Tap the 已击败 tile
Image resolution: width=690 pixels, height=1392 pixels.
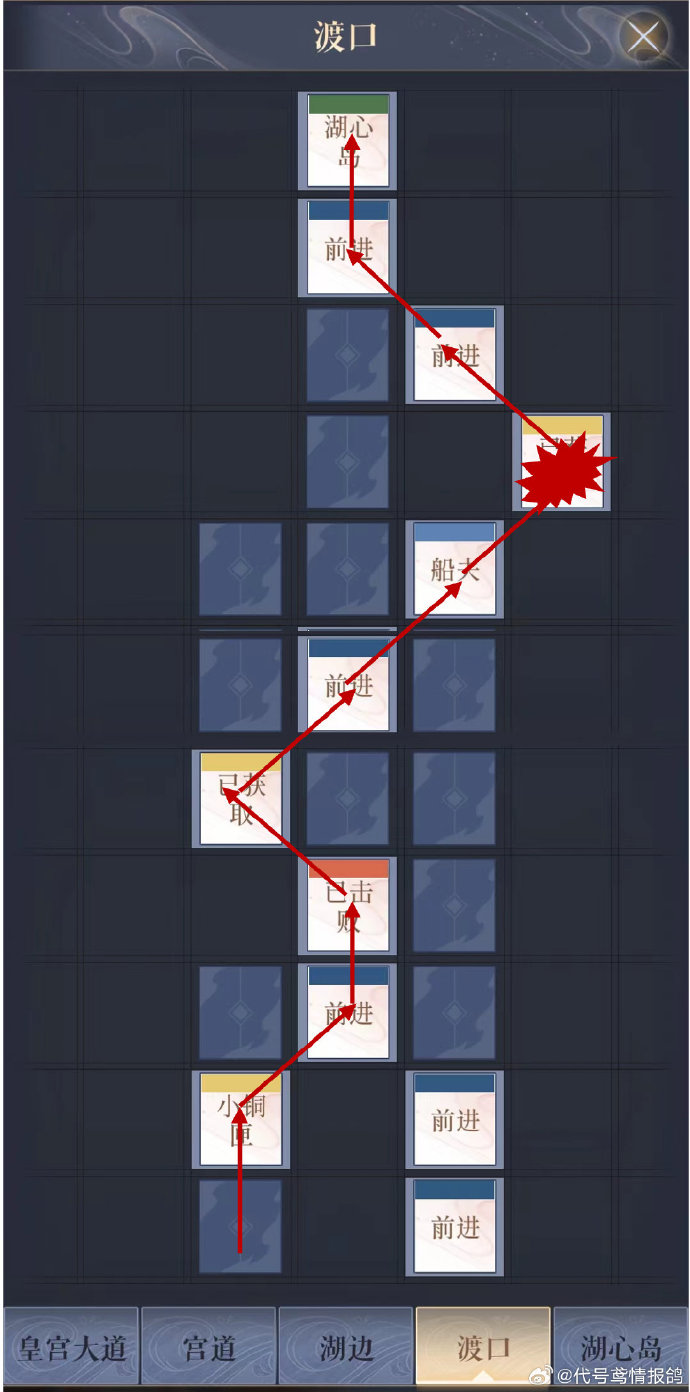[x=347, y=905]
